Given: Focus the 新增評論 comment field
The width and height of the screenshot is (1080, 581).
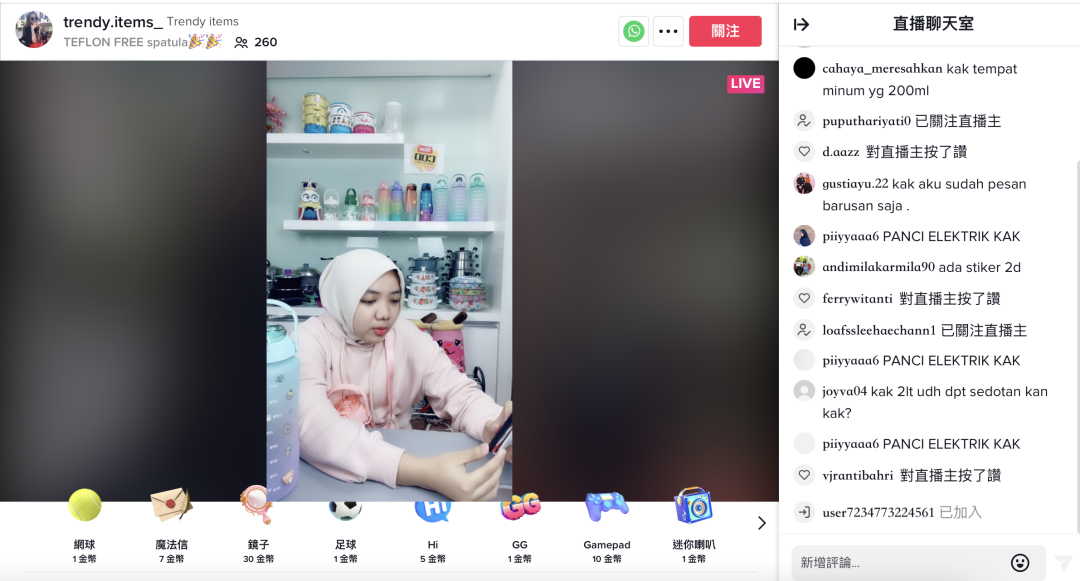Looking at the screenshot, I should [x=900, y=563].
